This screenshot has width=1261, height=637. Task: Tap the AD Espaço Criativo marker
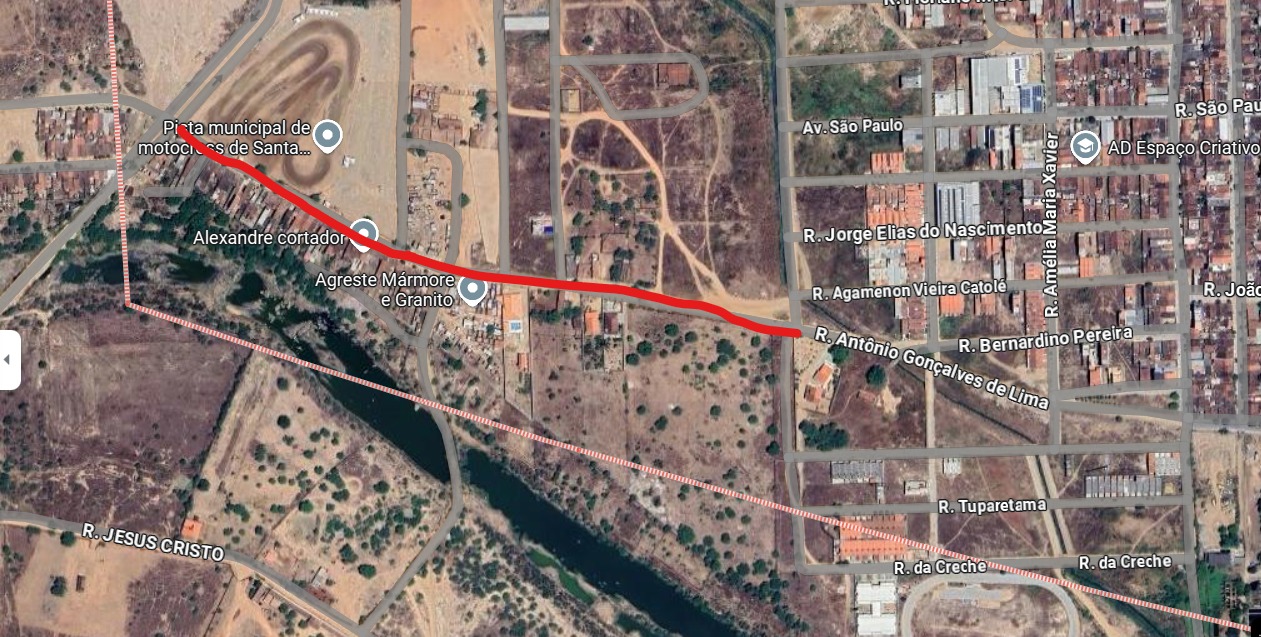(1083, 147)
